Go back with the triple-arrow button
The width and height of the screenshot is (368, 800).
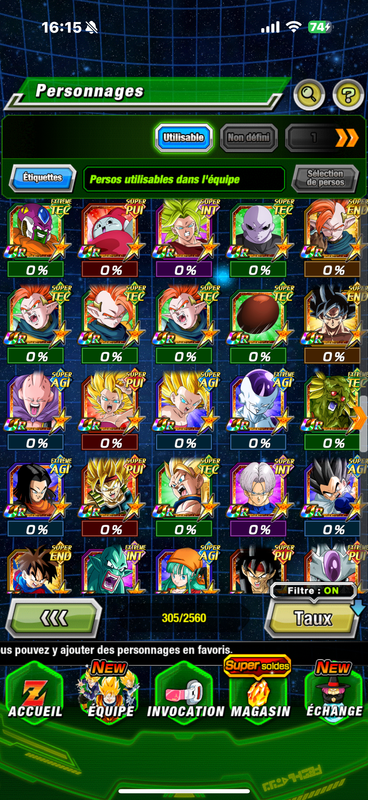click(x=53, y=618)
